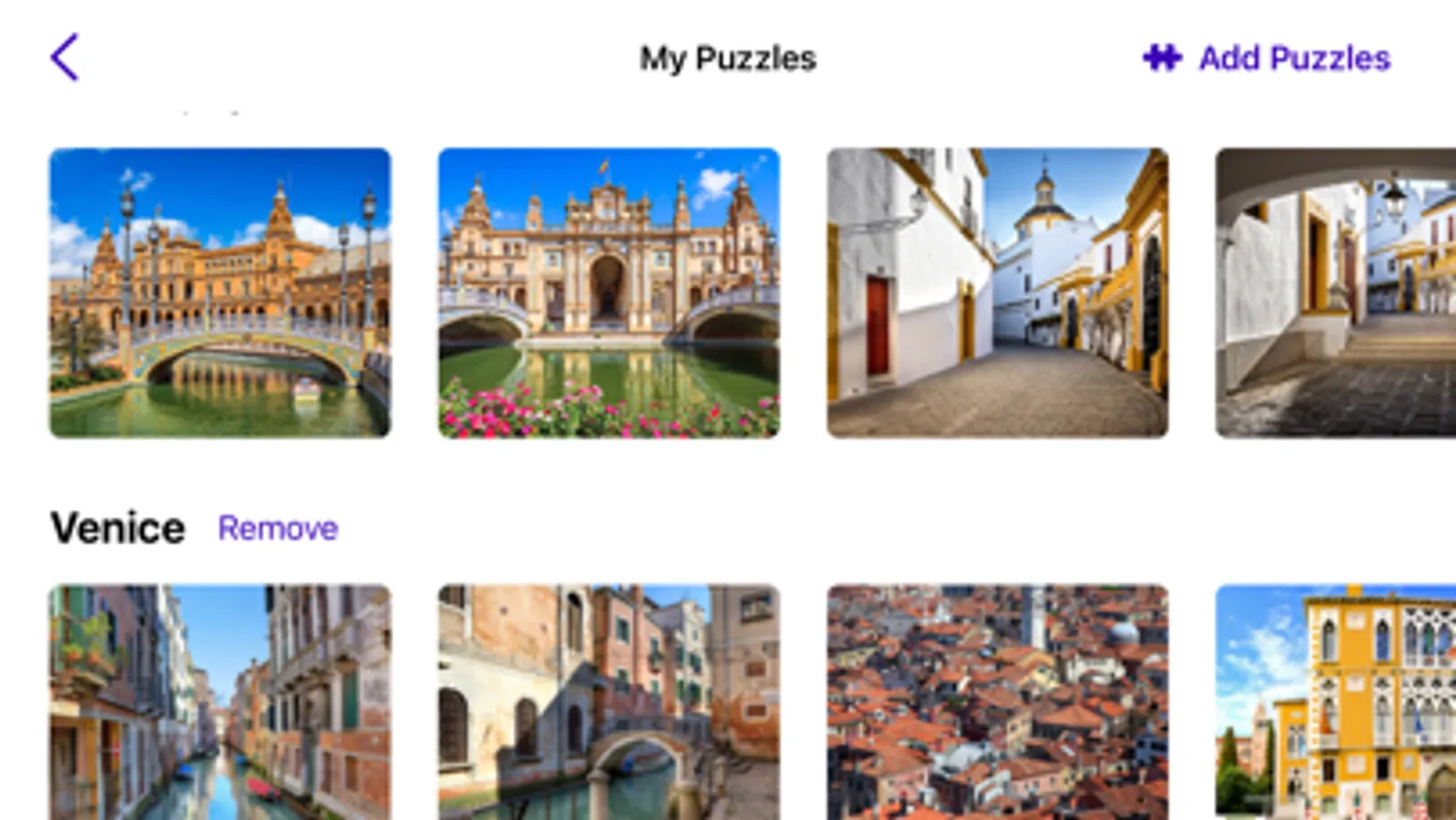Go back using the purple arrow

[x=65, y=57]
